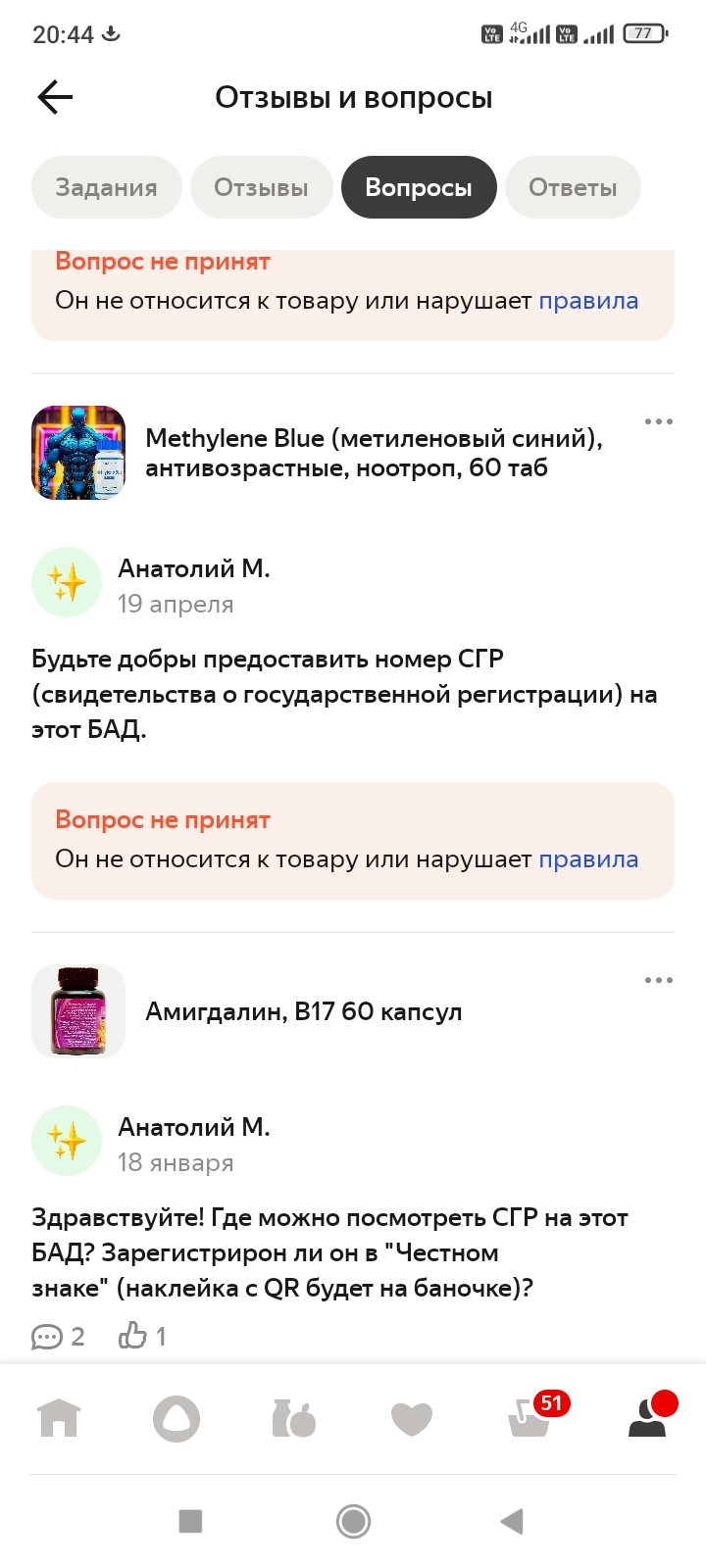
Task: Open the favorites heart tab
Action: pos(412,1418)
